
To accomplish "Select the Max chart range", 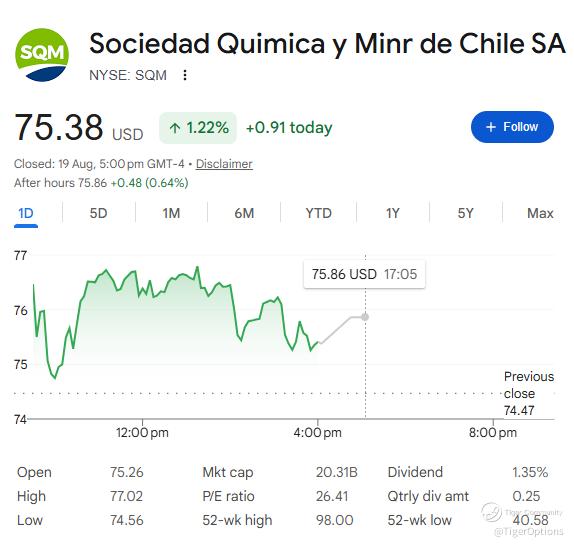I will pos(540,213).
